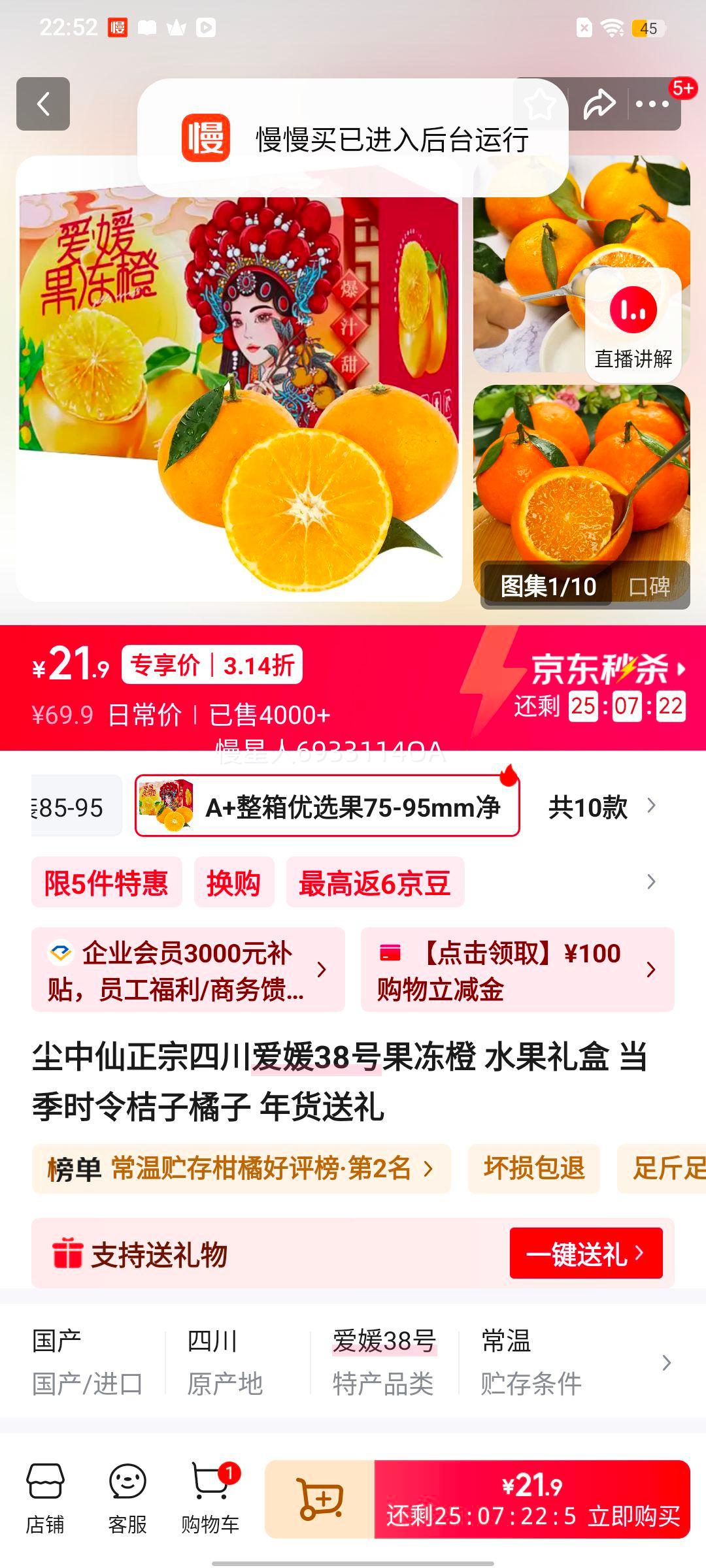Open 常温贮存柑橘好评榜 ranking list
Image resolution: width=706 pixels, height=1568 pixels.
(235, 1169)
